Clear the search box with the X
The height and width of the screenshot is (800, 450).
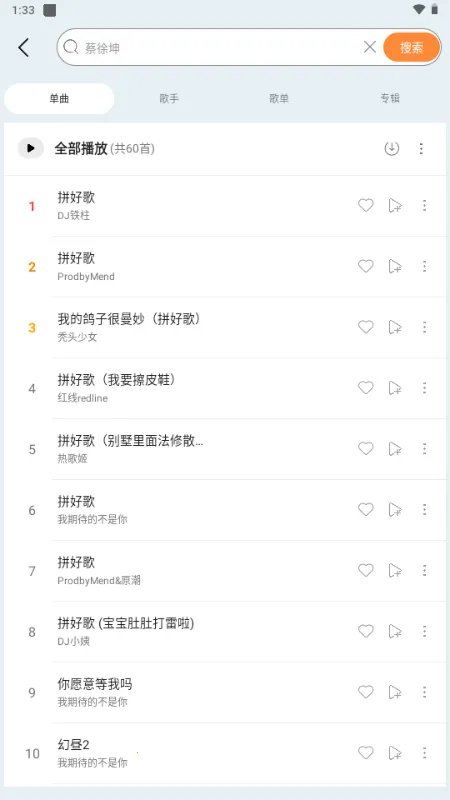pyautogui.click(x=369, y=47)
